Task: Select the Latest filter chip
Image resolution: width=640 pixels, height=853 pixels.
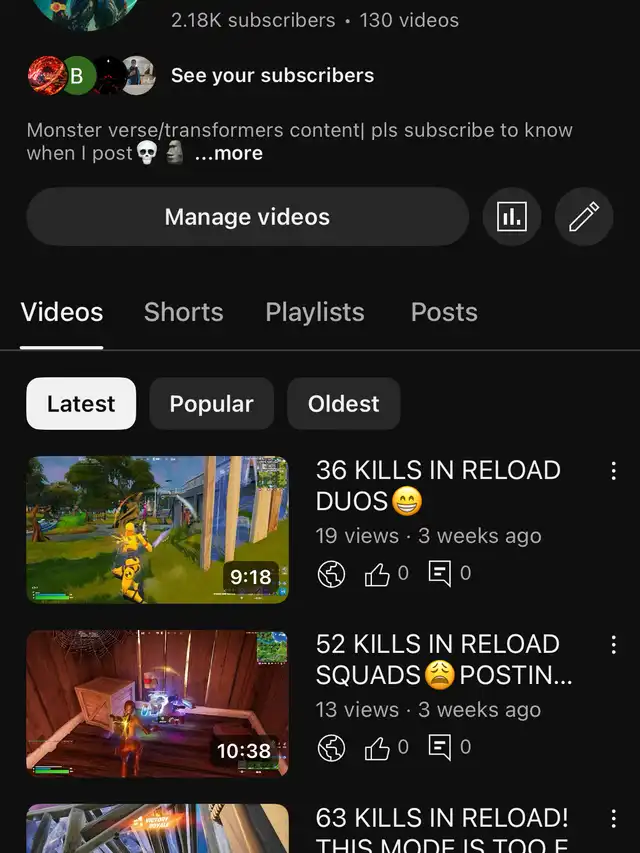Action: [81, 404]
